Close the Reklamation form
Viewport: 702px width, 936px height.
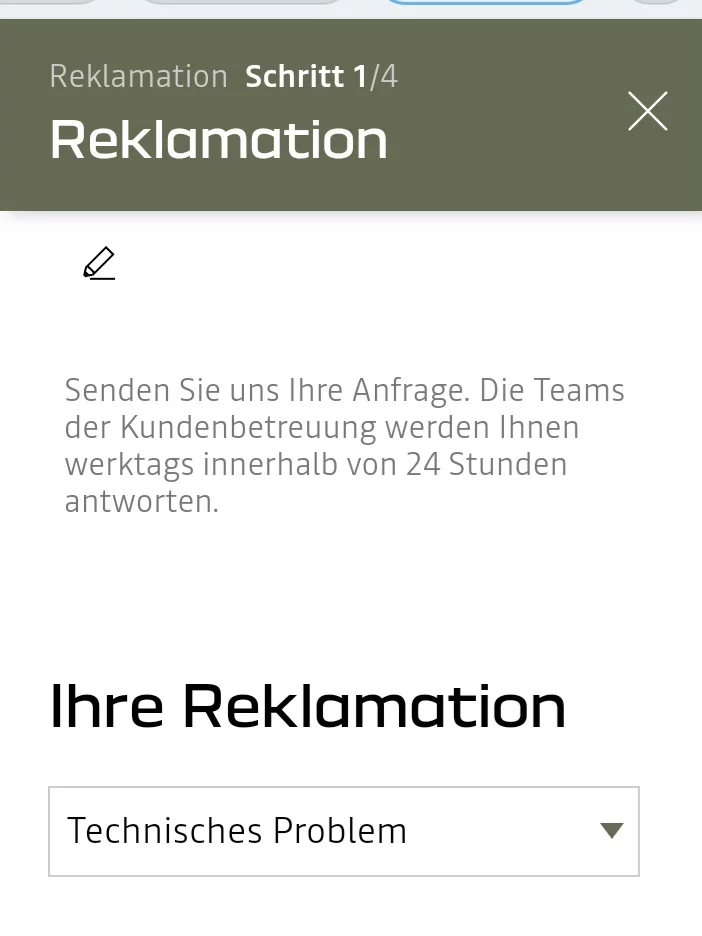pyautogui.click(x=647, y=111)
